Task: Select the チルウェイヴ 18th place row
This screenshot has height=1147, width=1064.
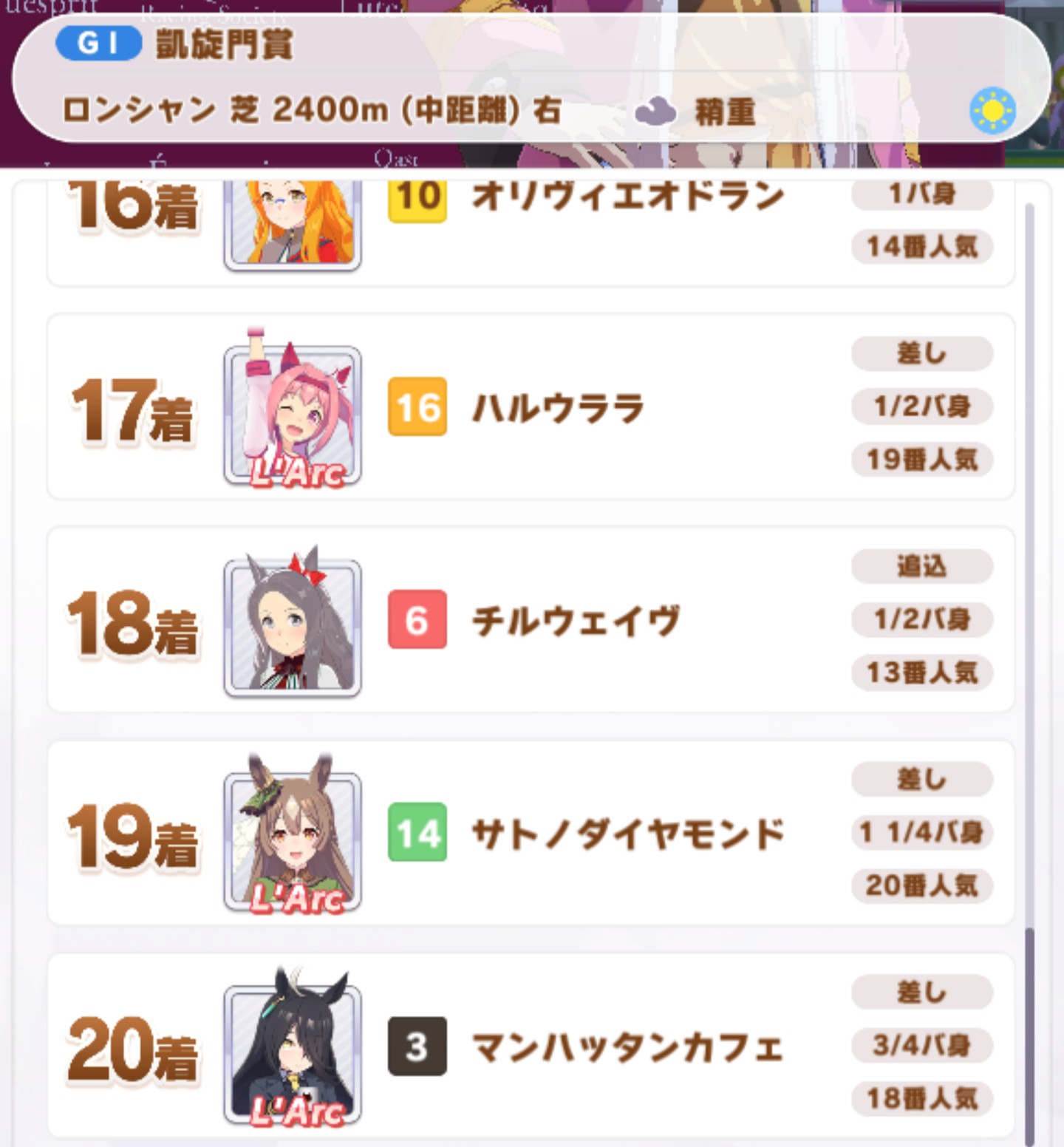Action: (x=575, y=620)
